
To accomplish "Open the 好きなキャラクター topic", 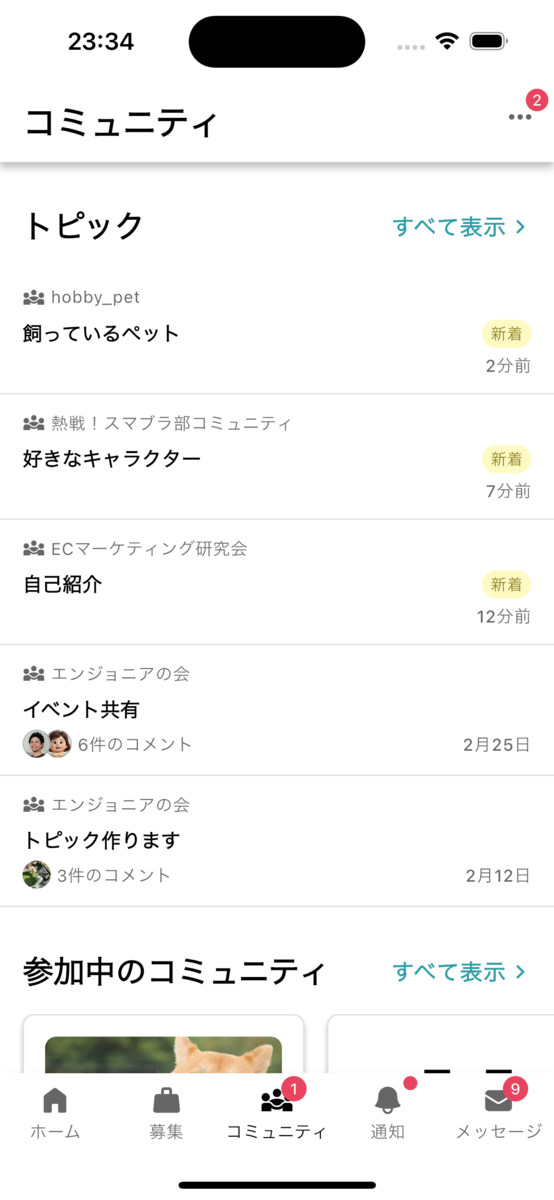I will [x=277, y=457].
